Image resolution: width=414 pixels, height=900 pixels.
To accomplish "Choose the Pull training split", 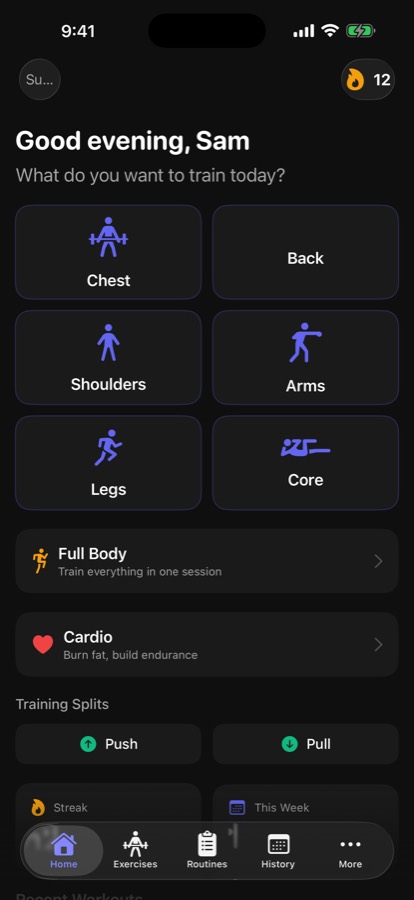I will coord(305,744).
